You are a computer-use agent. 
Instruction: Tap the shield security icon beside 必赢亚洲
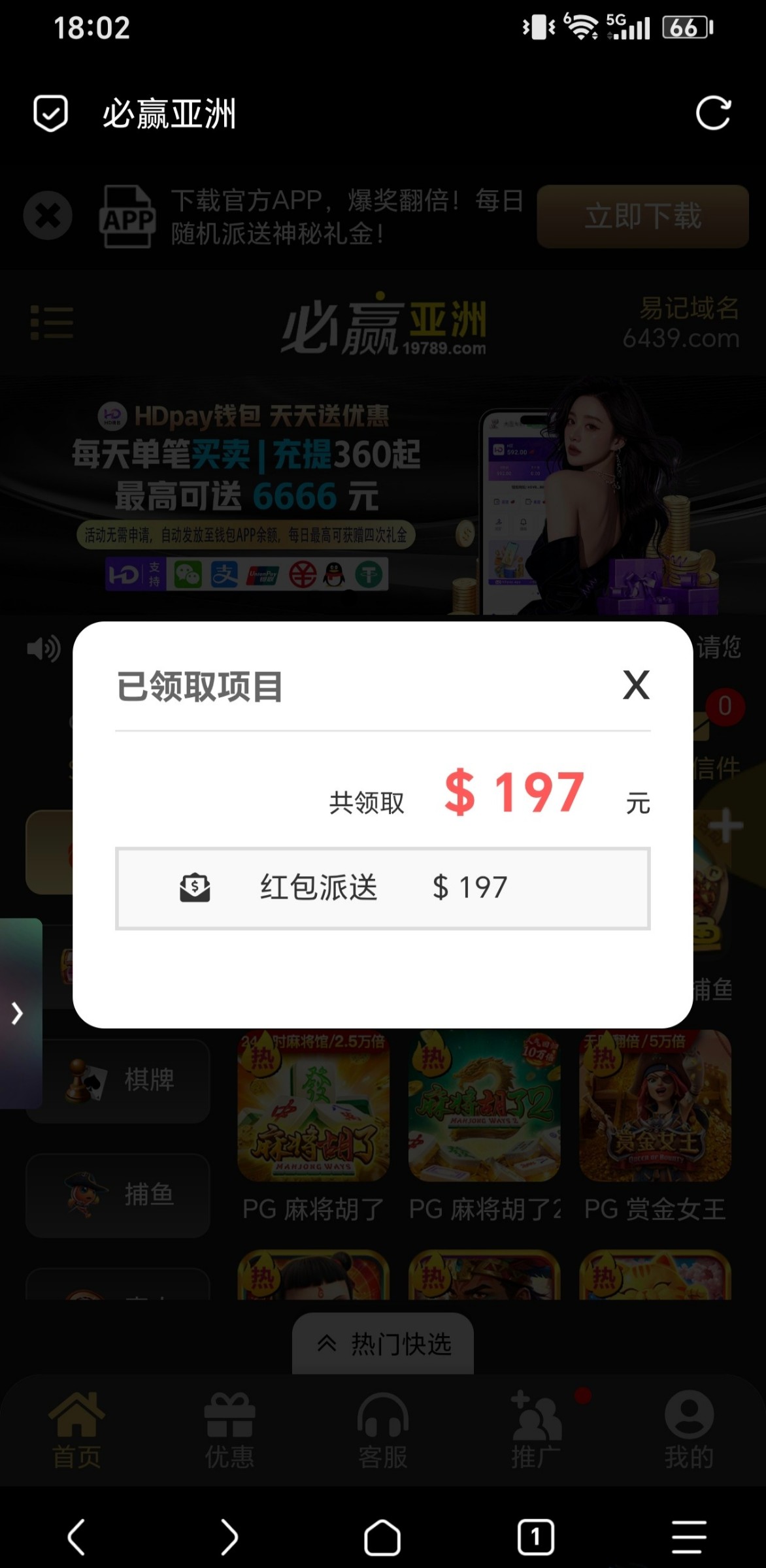(50, 114)
